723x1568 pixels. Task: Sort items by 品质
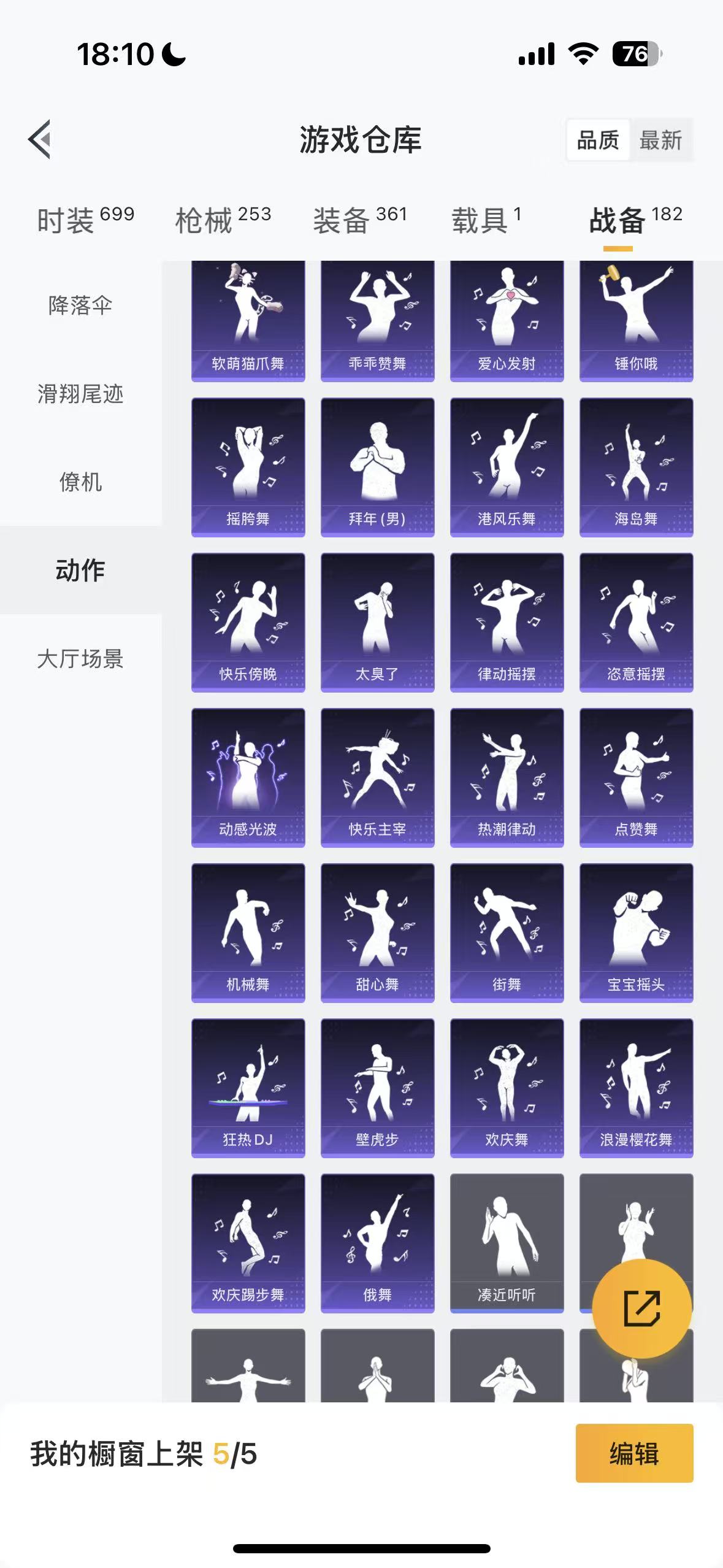pyautogui.click(x=598, y=140)
